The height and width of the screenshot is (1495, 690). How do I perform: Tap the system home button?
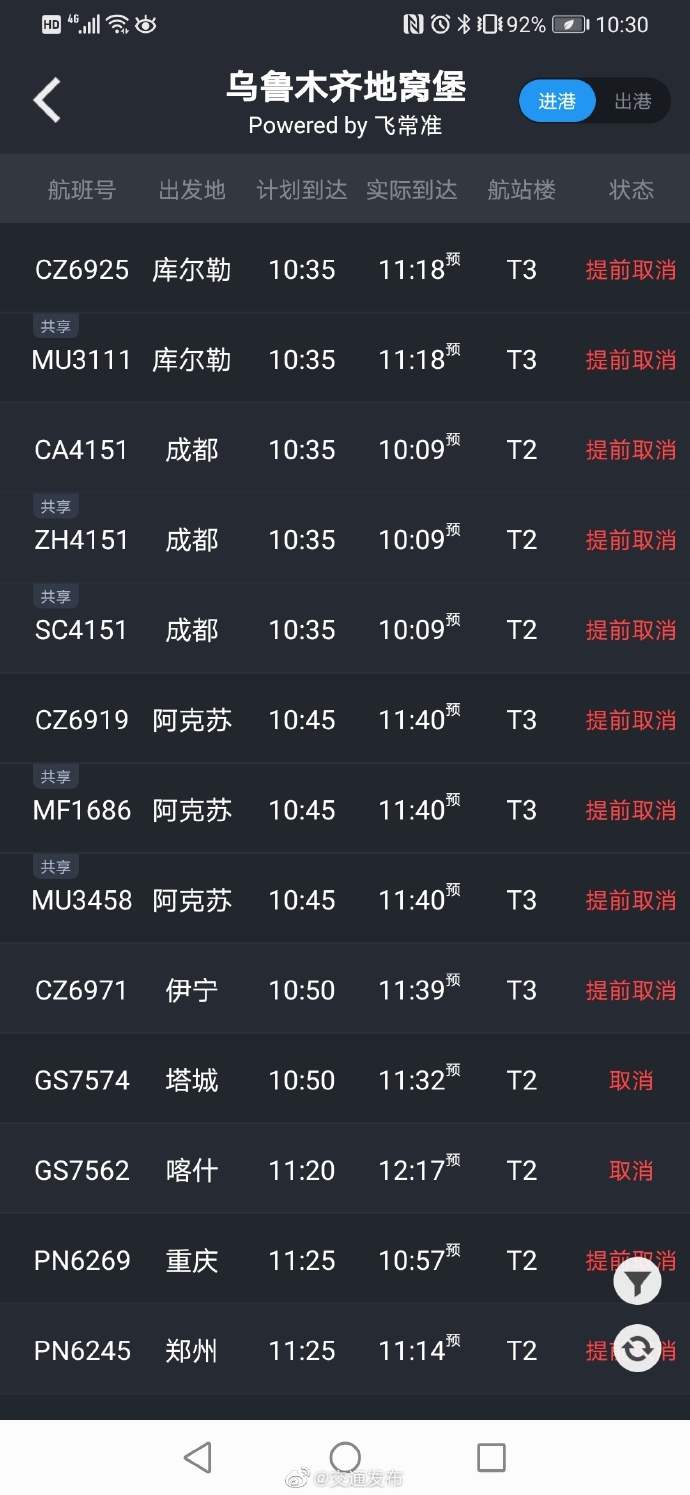coord(345,1457)
